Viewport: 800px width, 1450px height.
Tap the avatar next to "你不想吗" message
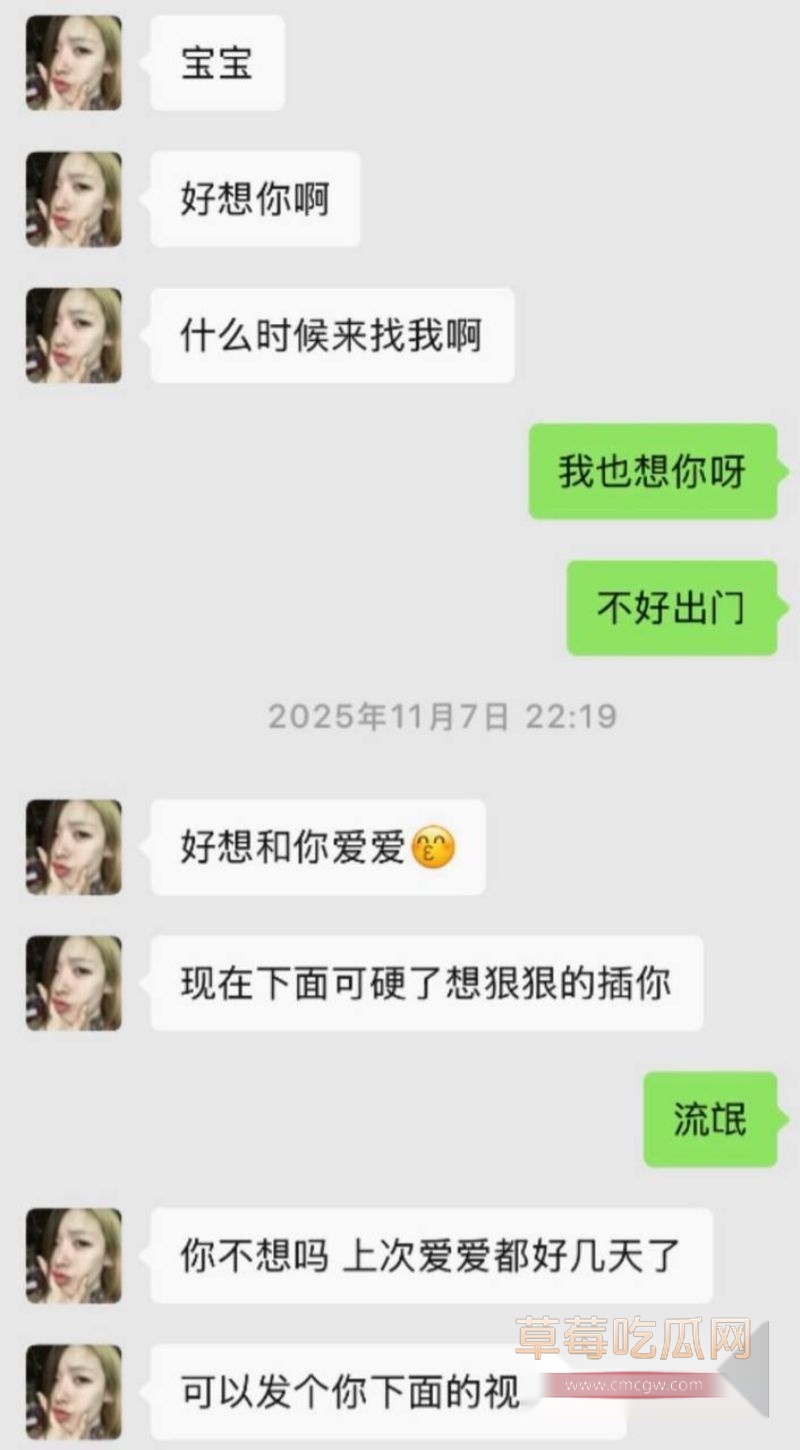coord(72,1257)
